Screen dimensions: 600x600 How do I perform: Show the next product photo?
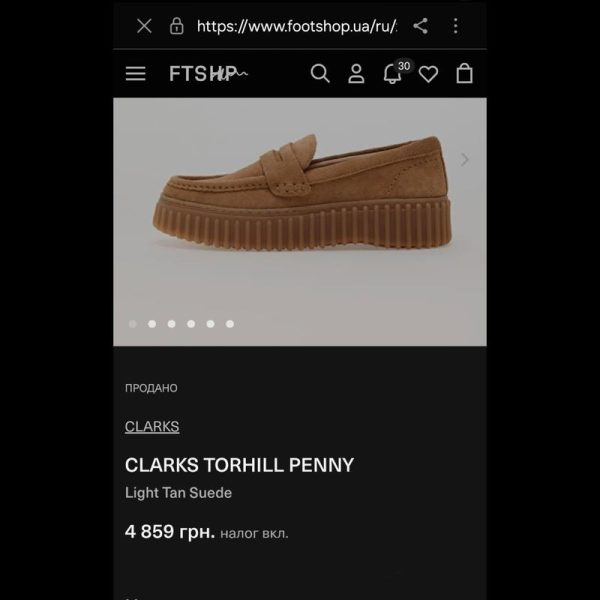point(464,159)
